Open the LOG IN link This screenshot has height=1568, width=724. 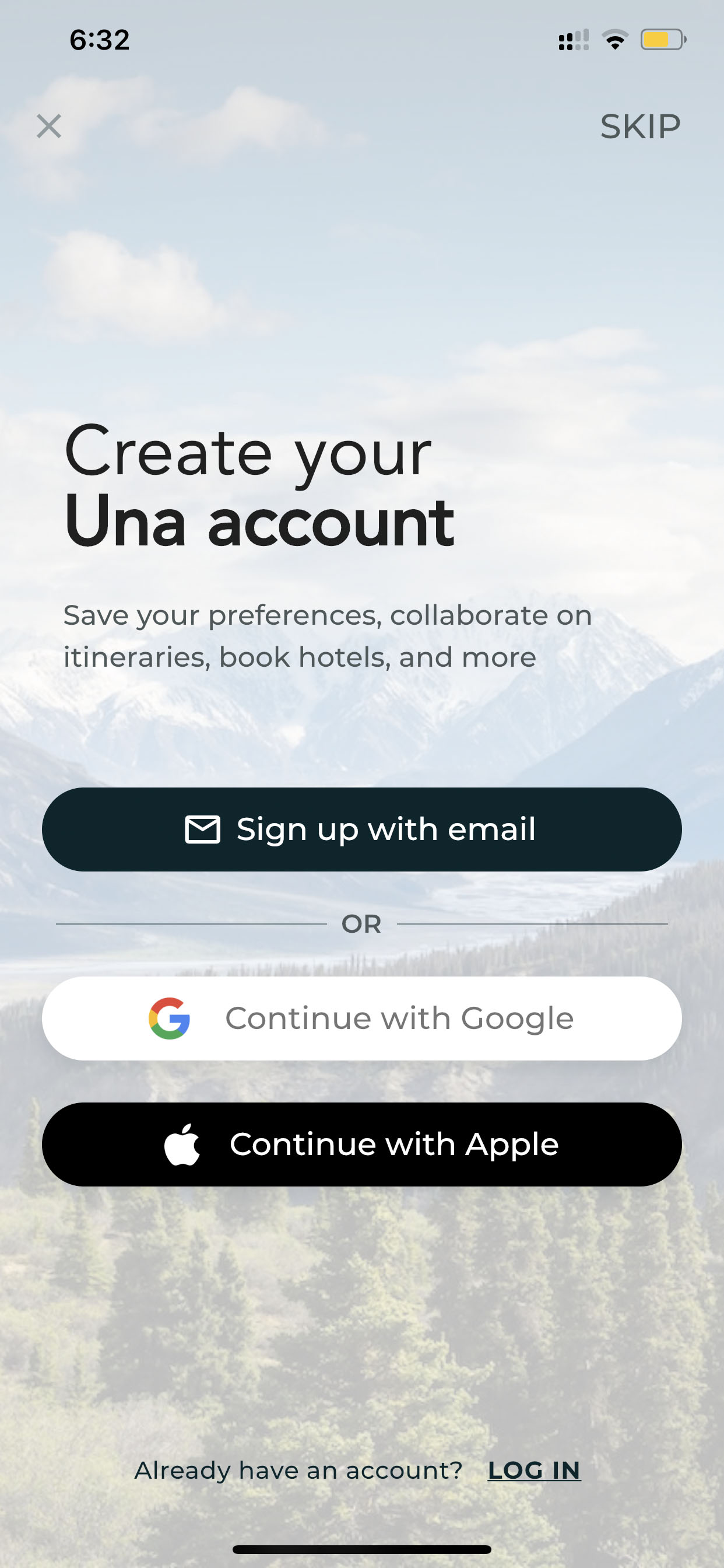pos(534,1470)
